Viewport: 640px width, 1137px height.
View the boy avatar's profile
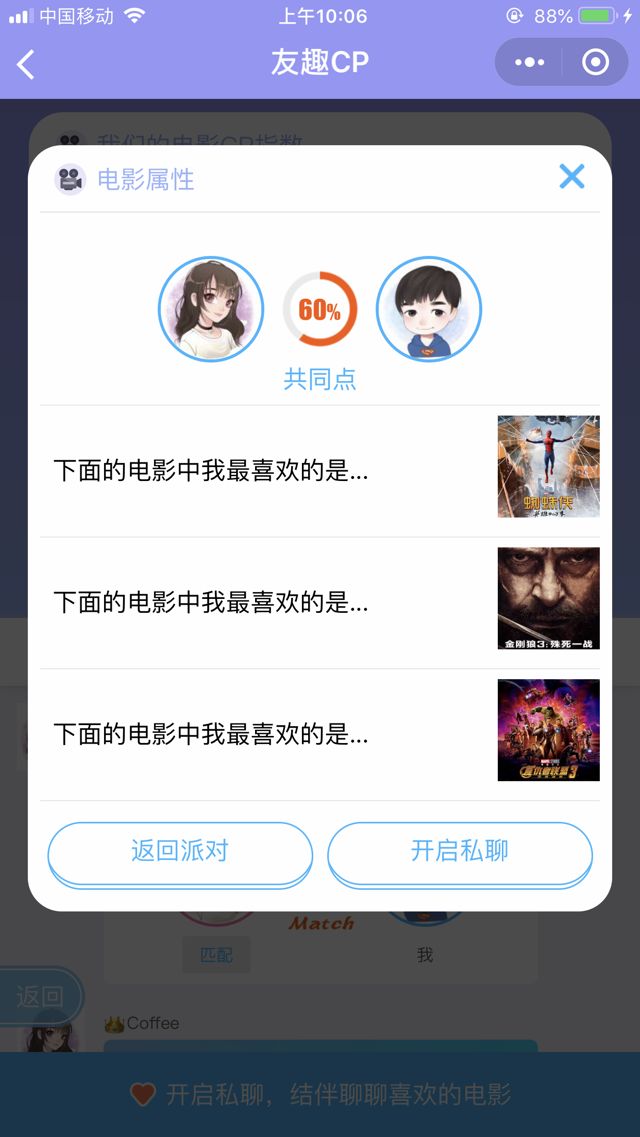tap(428, 309)
